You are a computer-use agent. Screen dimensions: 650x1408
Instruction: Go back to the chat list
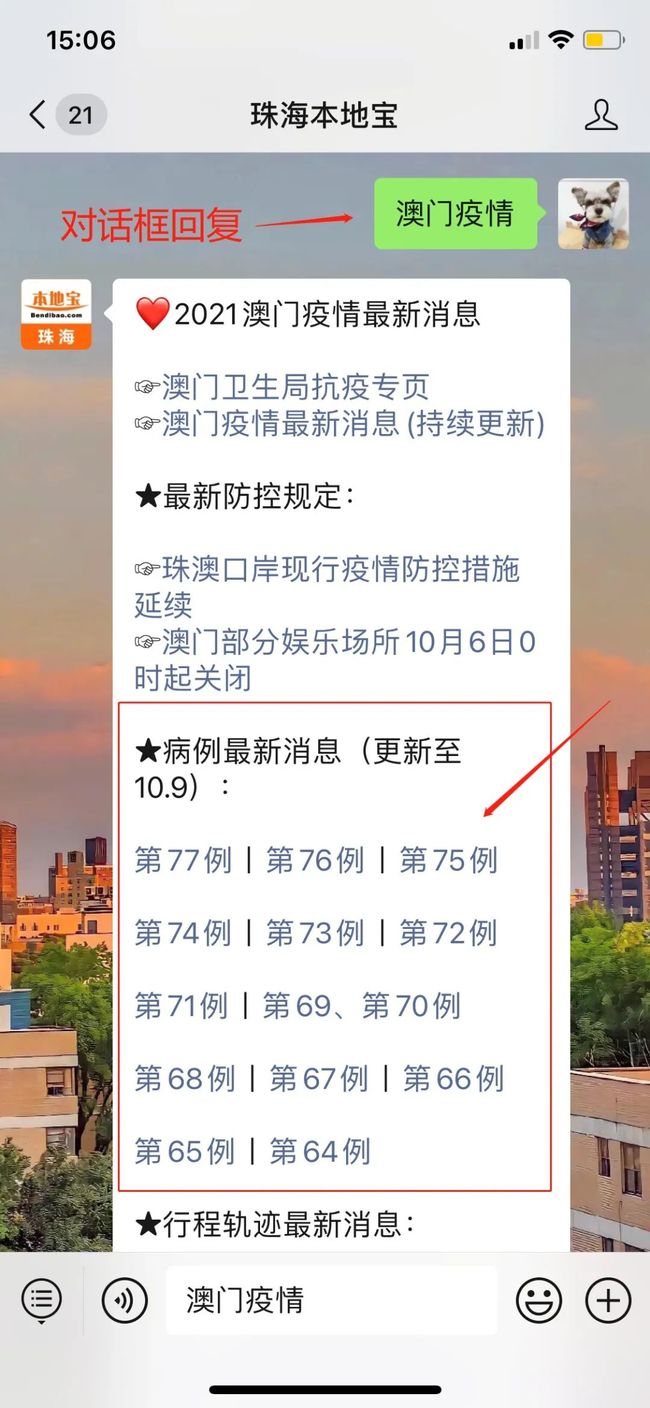click(x=38, y=115)
